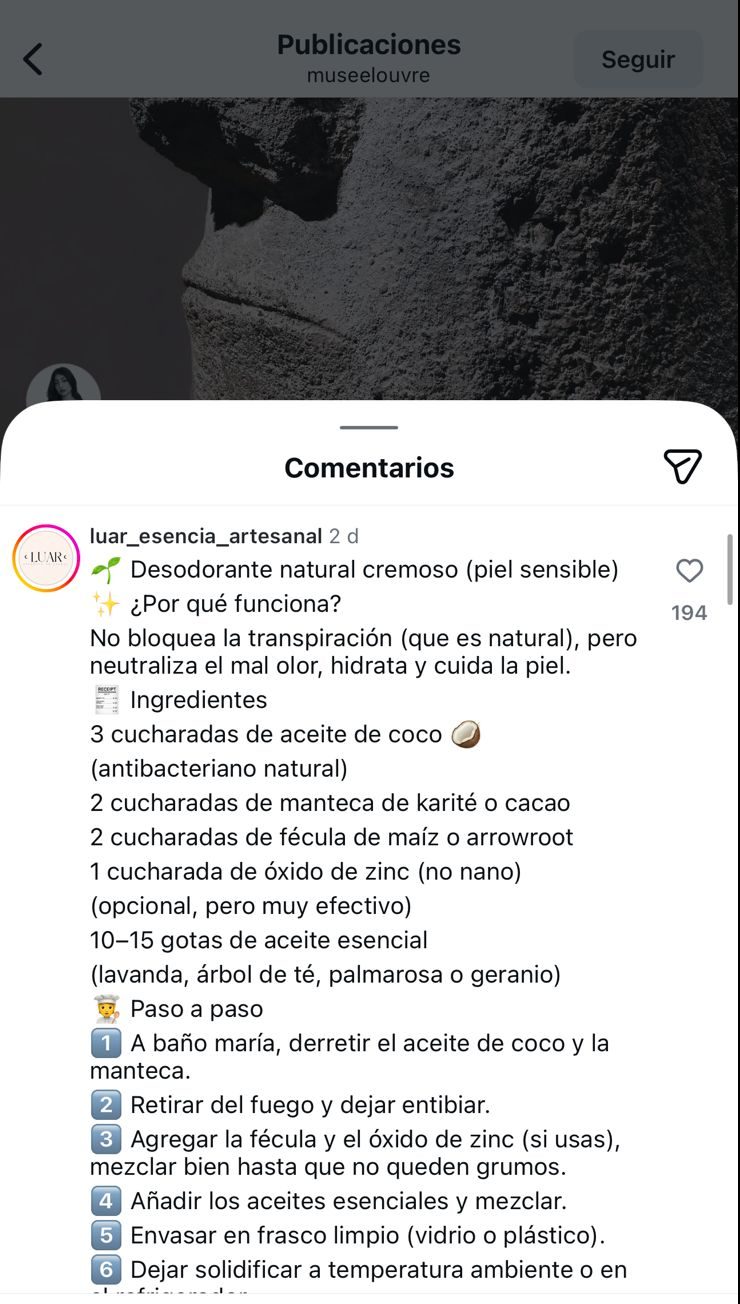
Task: Pull the drag handle to expand Comentarios
Action: (x=368, y=427)
